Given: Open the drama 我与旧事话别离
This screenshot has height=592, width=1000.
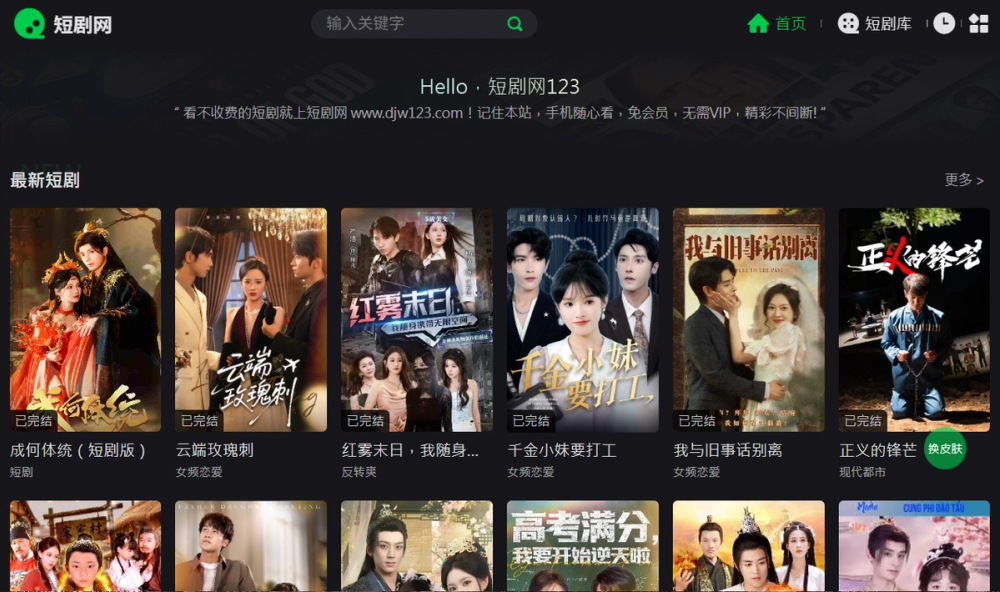Looking at the screenshot, I should point(749,320).
